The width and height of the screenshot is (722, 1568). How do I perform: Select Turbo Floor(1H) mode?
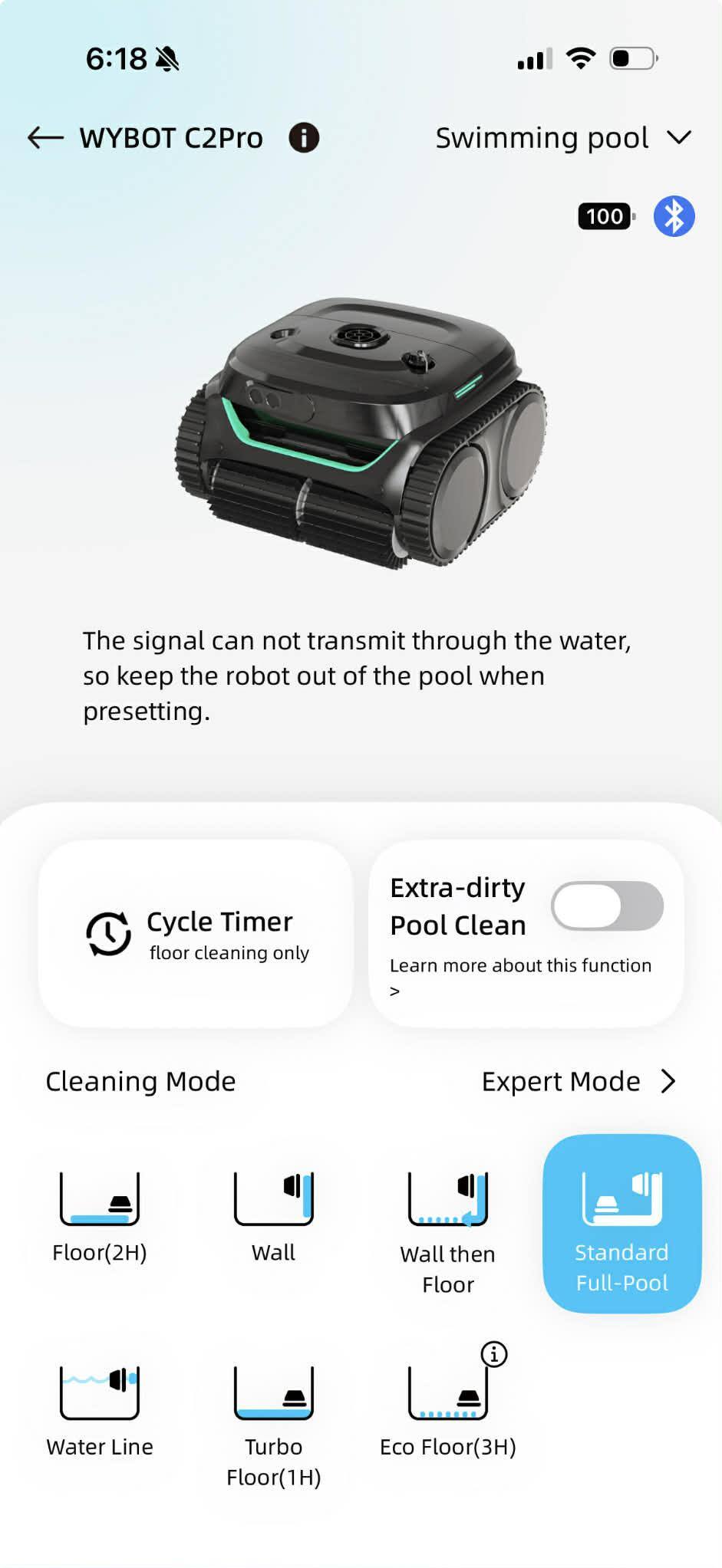pyautogui.click(x=273, y=1422)
